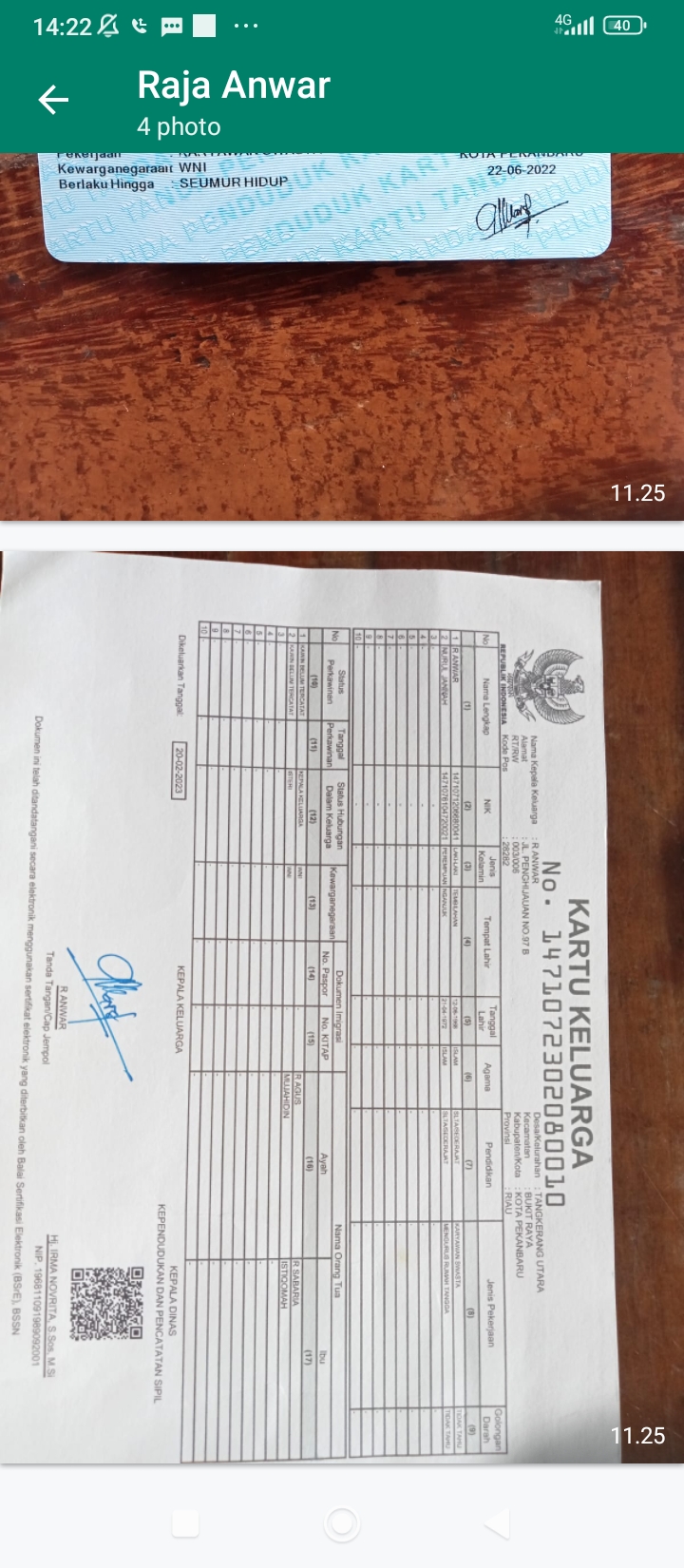Open the Kartu Keluarga document photo
Image resolution: width=684 pixels, height=1568 pixels.
[x=342, y=1007]
